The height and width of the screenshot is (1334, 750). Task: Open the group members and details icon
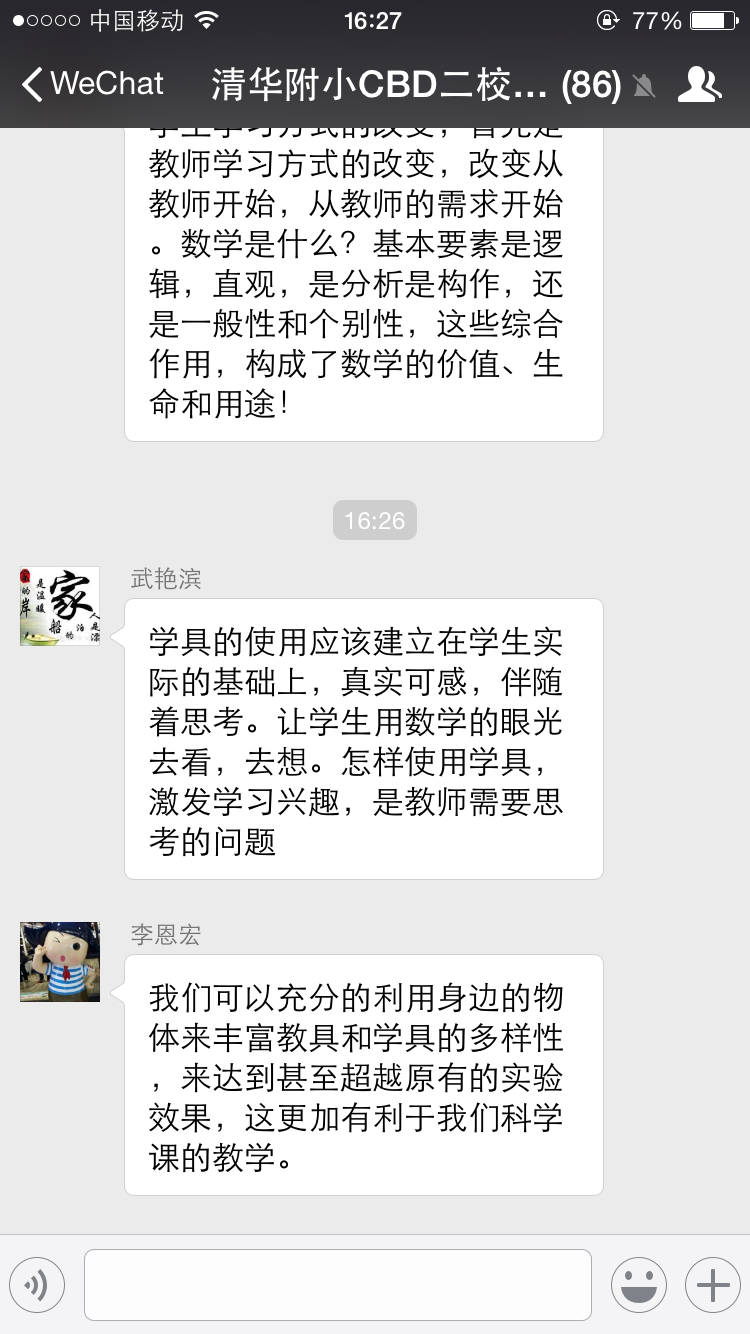[698, 85]
